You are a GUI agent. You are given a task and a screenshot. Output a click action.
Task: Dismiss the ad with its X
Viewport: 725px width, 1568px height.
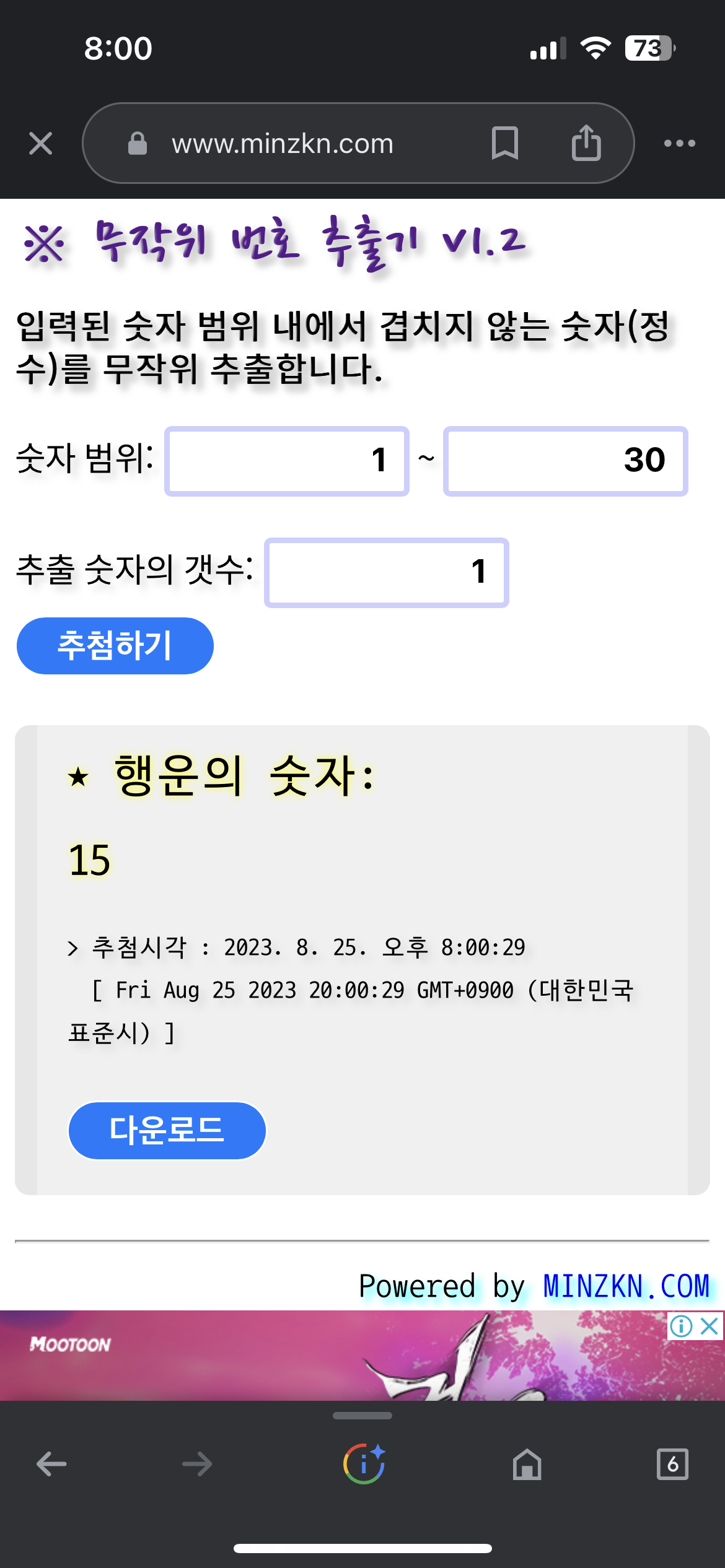coord(710,1326)
